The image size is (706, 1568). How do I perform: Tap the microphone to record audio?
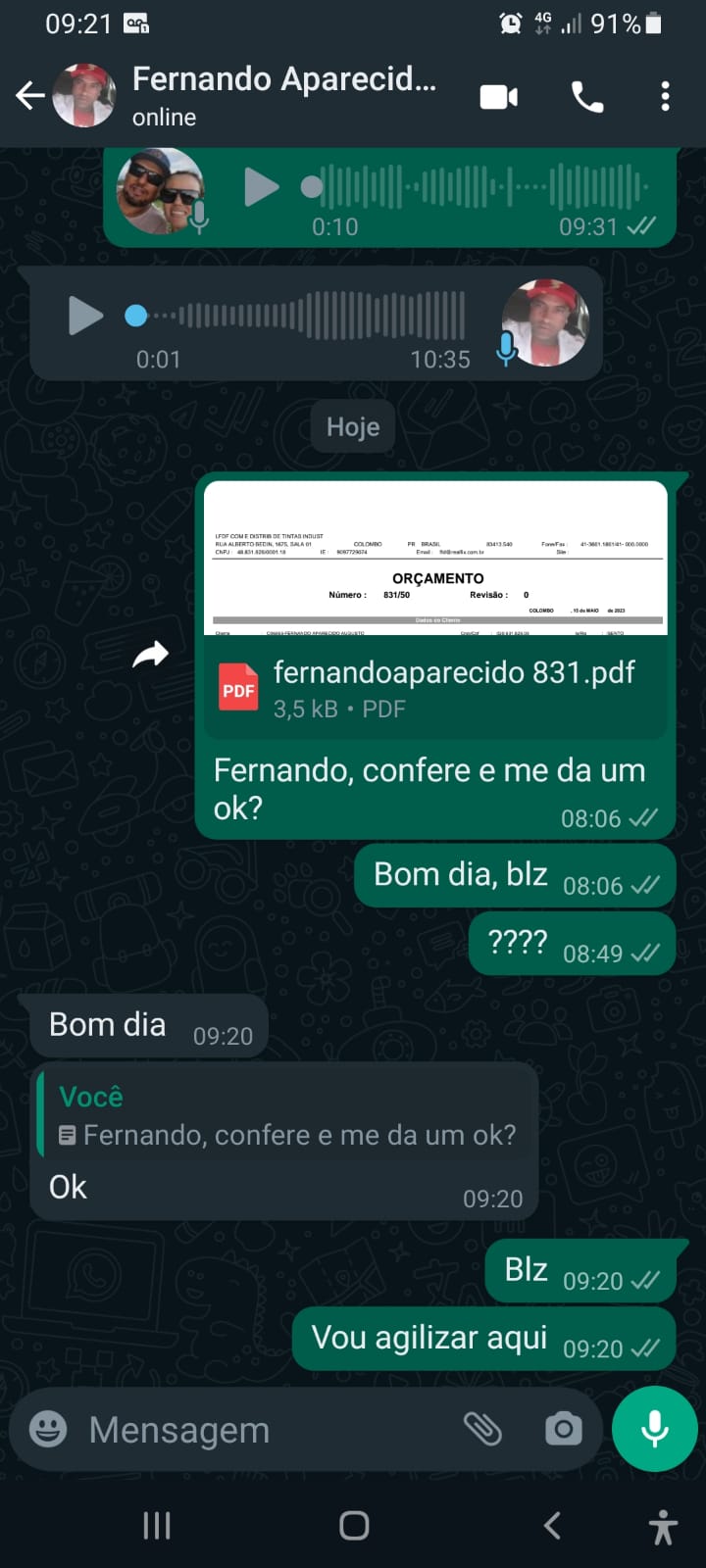(654, 1429)
